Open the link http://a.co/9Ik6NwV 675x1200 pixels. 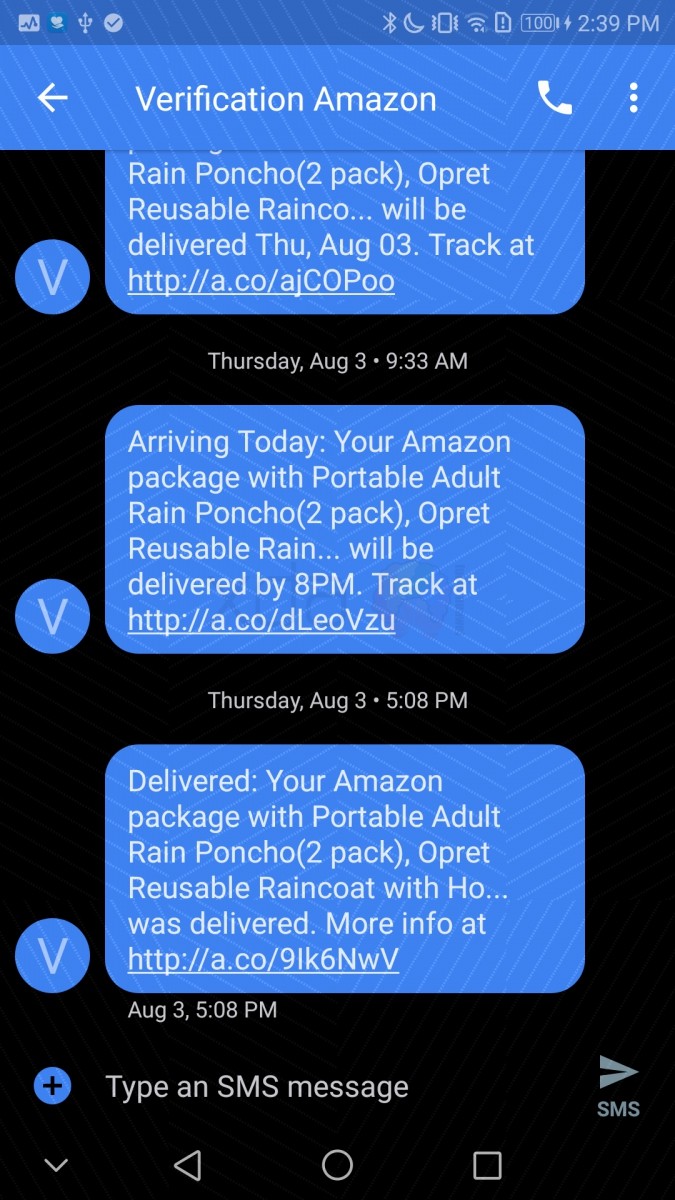(x=263, y=959)
